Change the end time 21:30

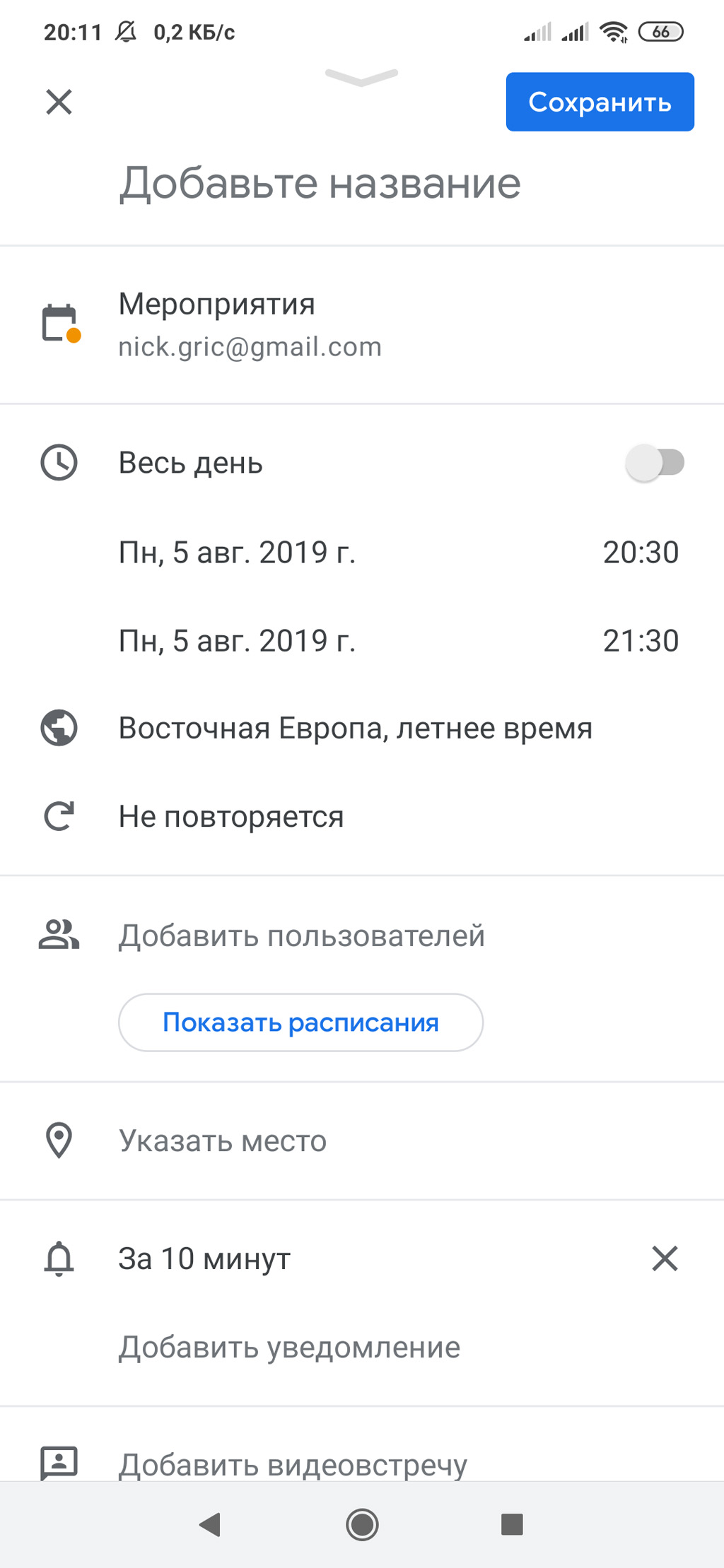point(641,641)
